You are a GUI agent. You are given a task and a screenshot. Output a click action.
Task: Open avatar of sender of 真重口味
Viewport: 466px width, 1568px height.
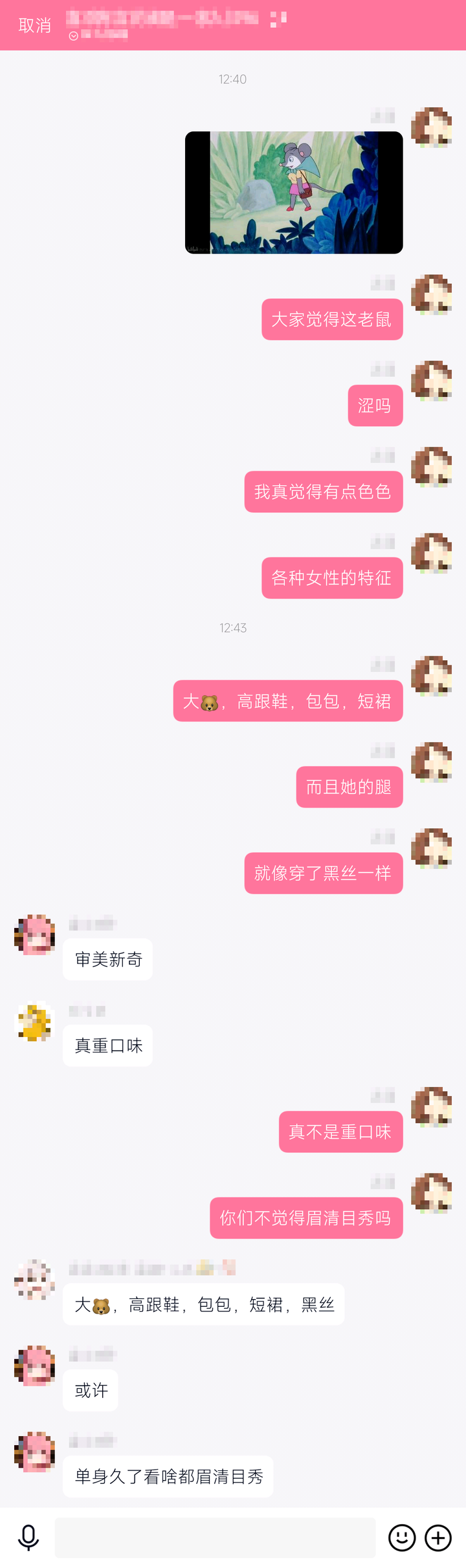click(x=35, y=1022)
